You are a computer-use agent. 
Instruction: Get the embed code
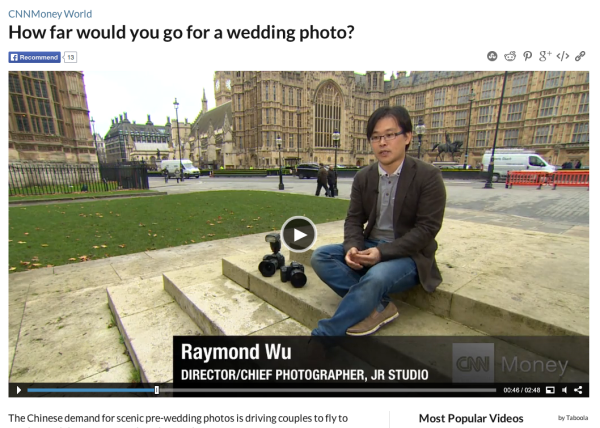563,56
